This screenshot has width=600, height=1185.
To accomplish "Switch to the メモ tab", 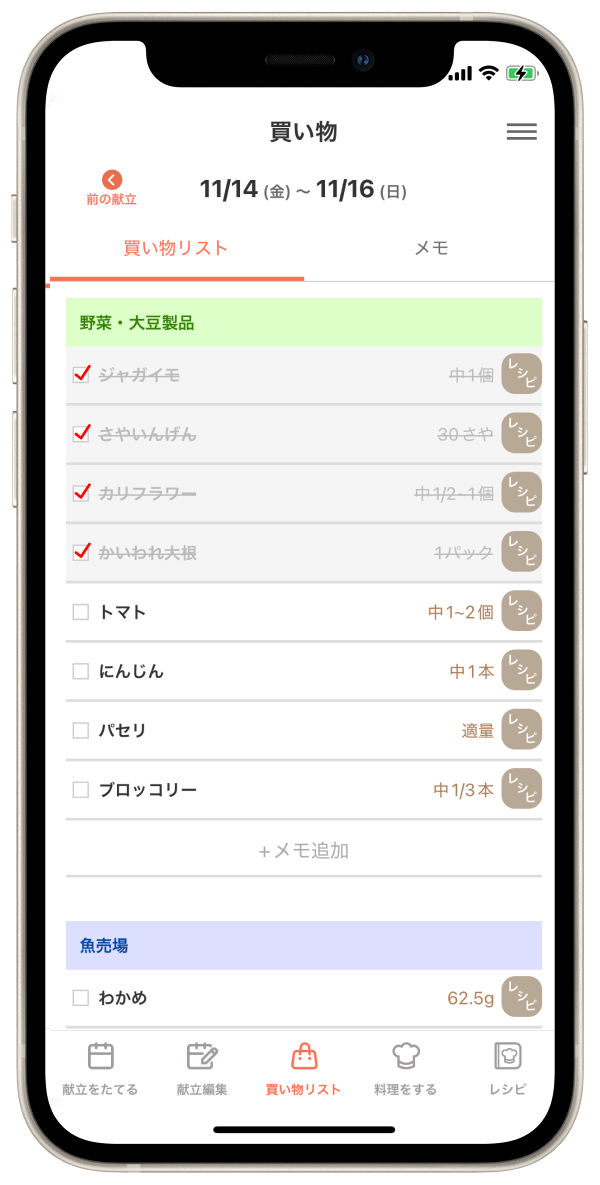I will (x=431, y=248).
